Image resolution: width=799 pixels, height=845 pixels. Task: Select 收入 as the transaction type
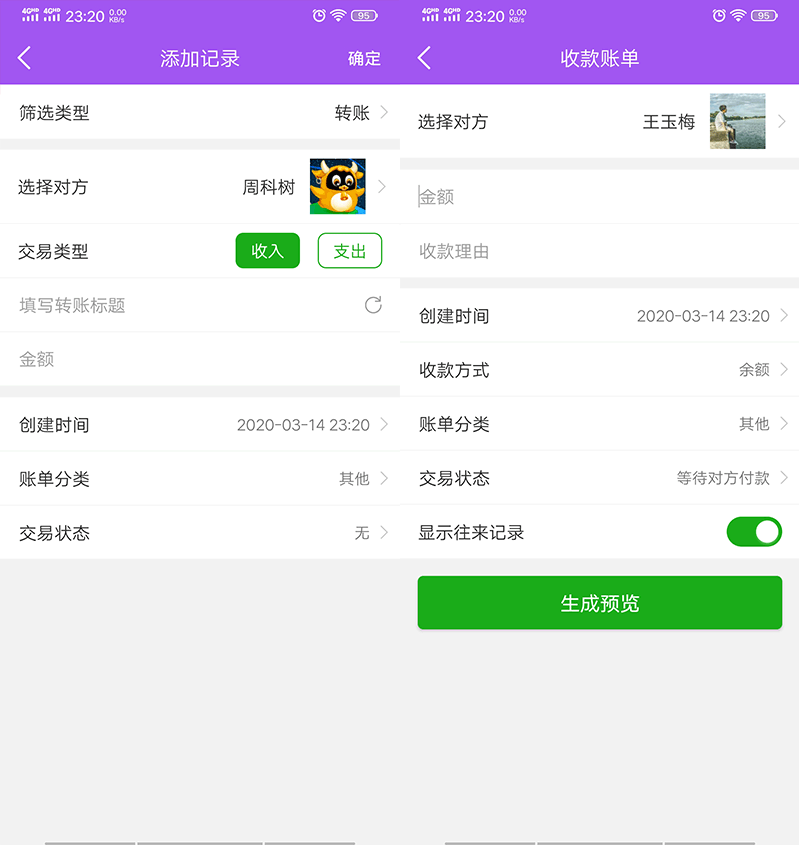click(x=267, y=251)
